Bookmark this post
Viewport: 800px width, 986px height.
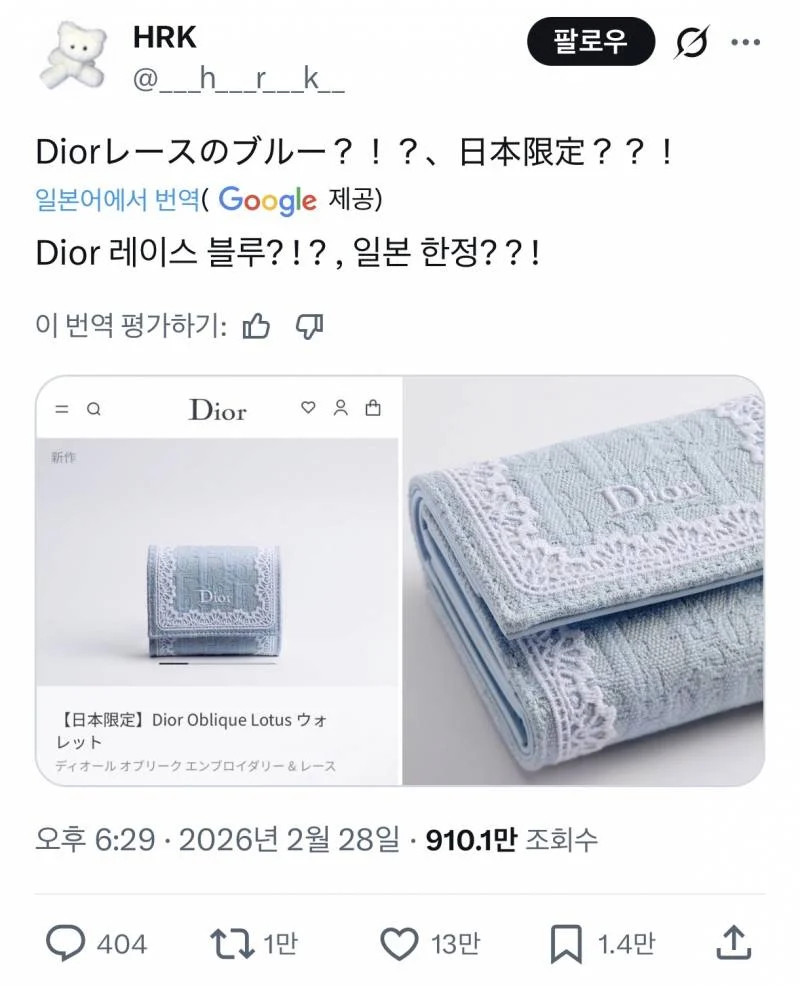point(567,942)
